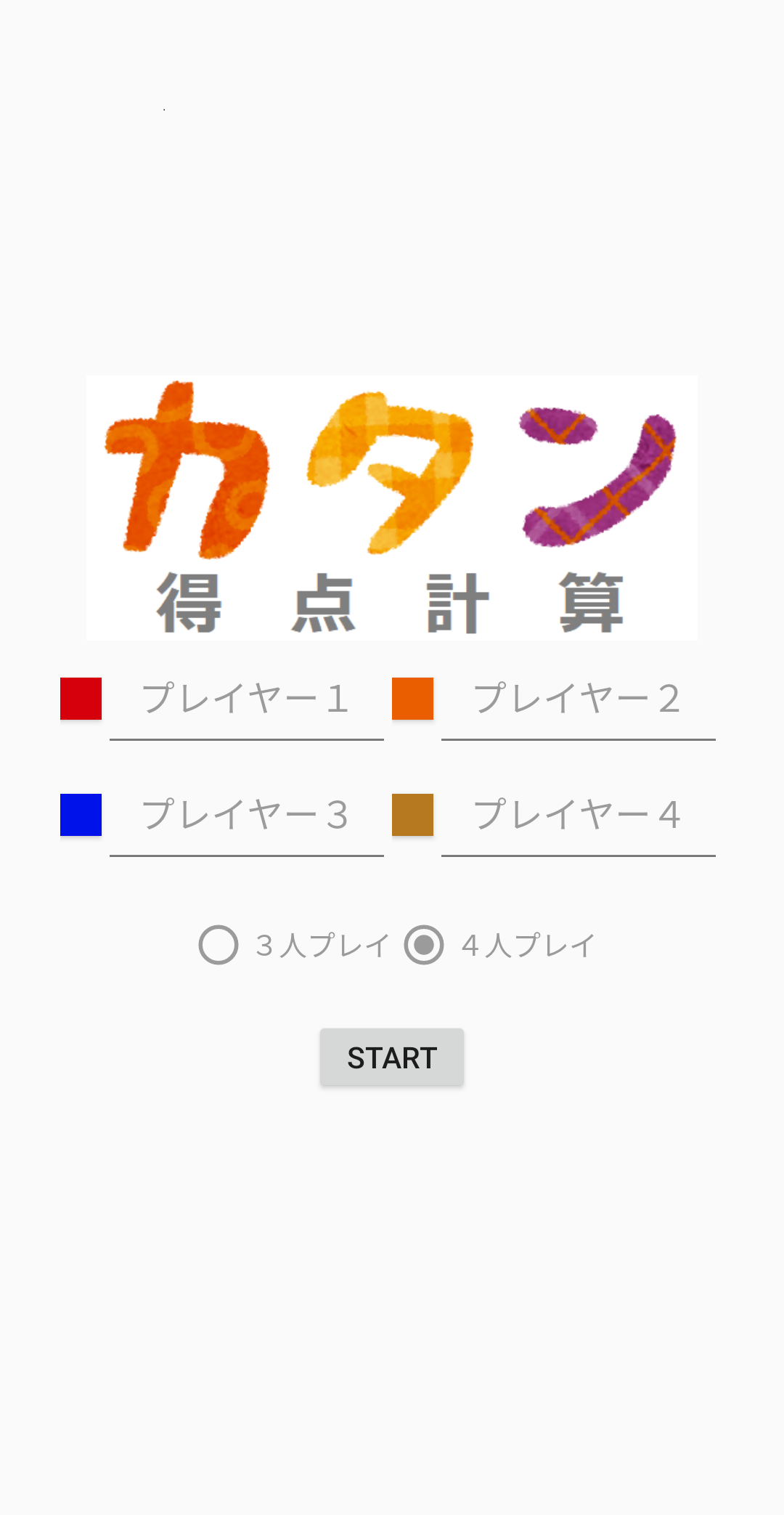The height and width of the screenshot is (1515, 784).
Task: Select the プレイヤー3 name field
Action: [x=246, y=816]
